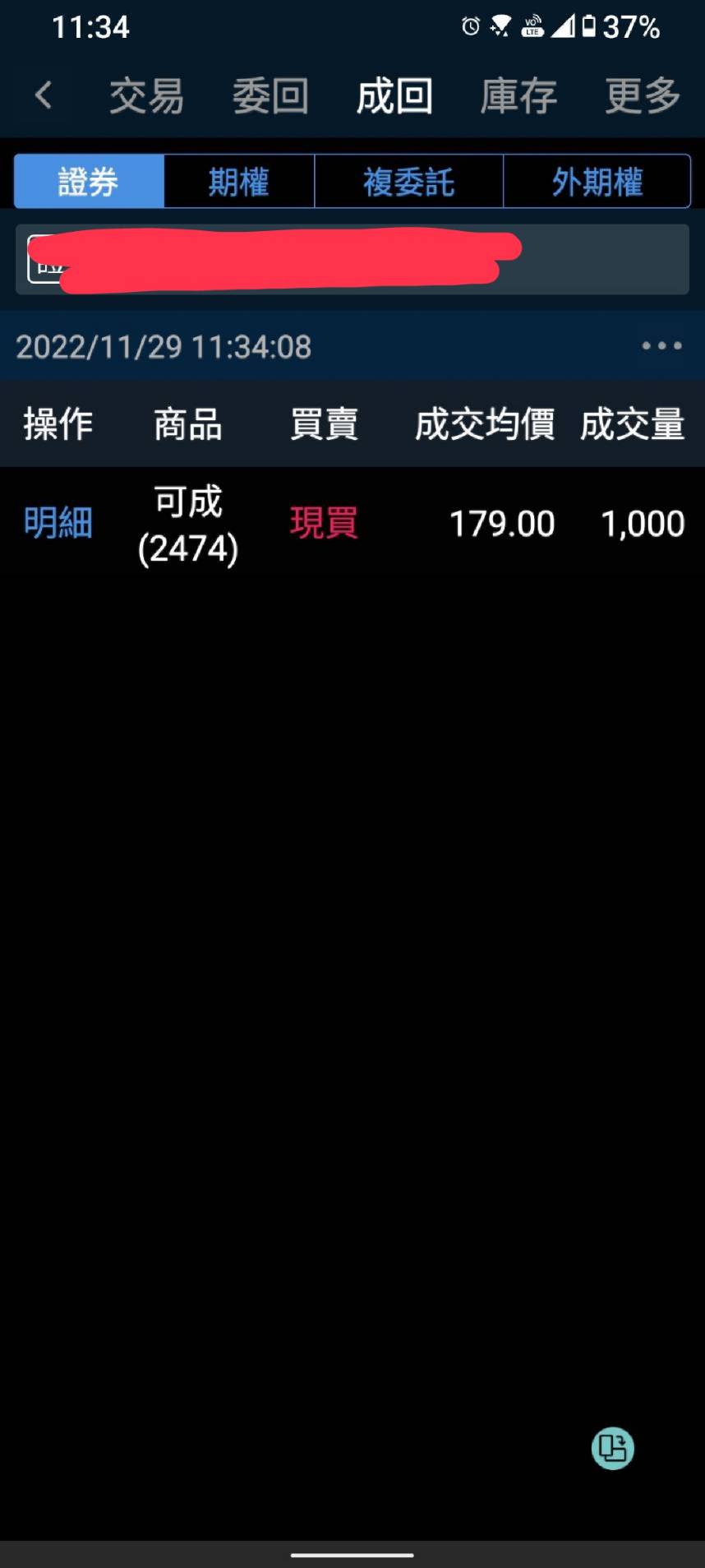705x1568 pixels.
Task: Switch to the 交易 tab
Action: click(x=146, y=96)
